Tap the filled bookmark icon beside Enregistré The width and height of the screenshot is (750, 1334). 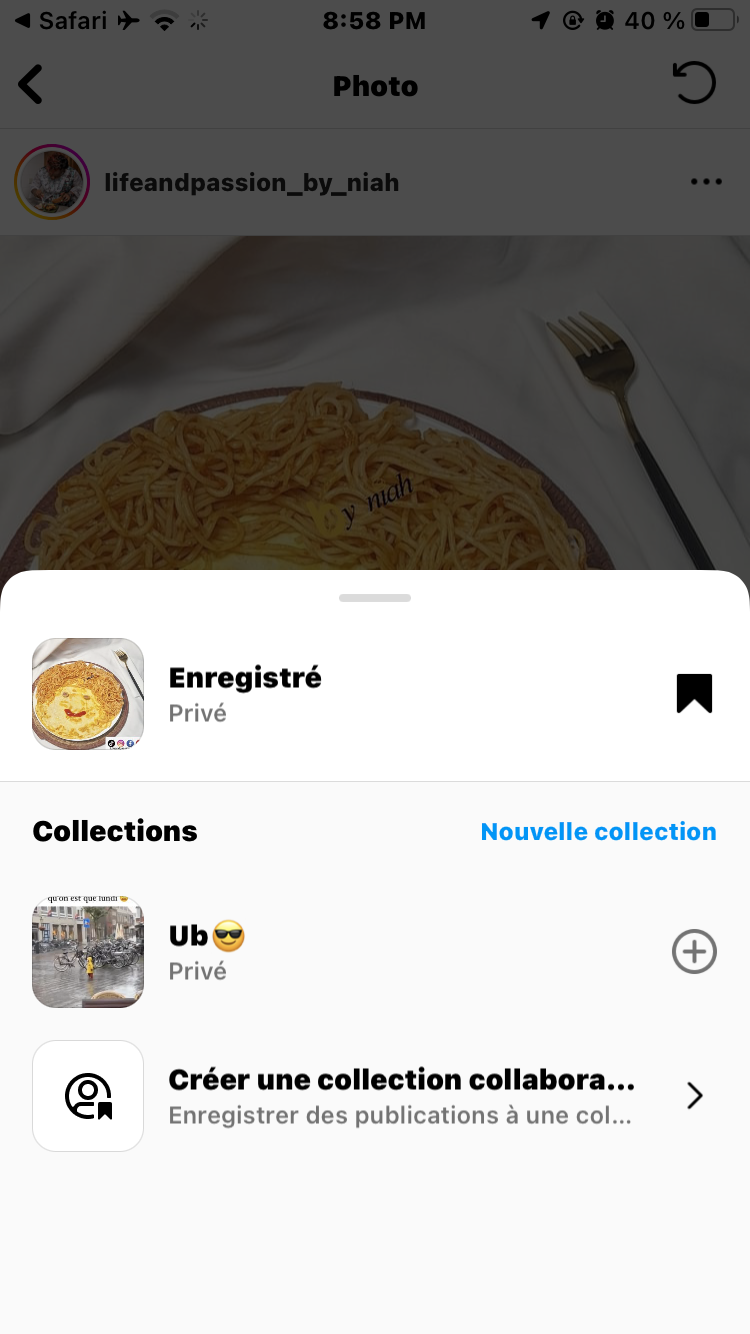(x=694, y=693)
